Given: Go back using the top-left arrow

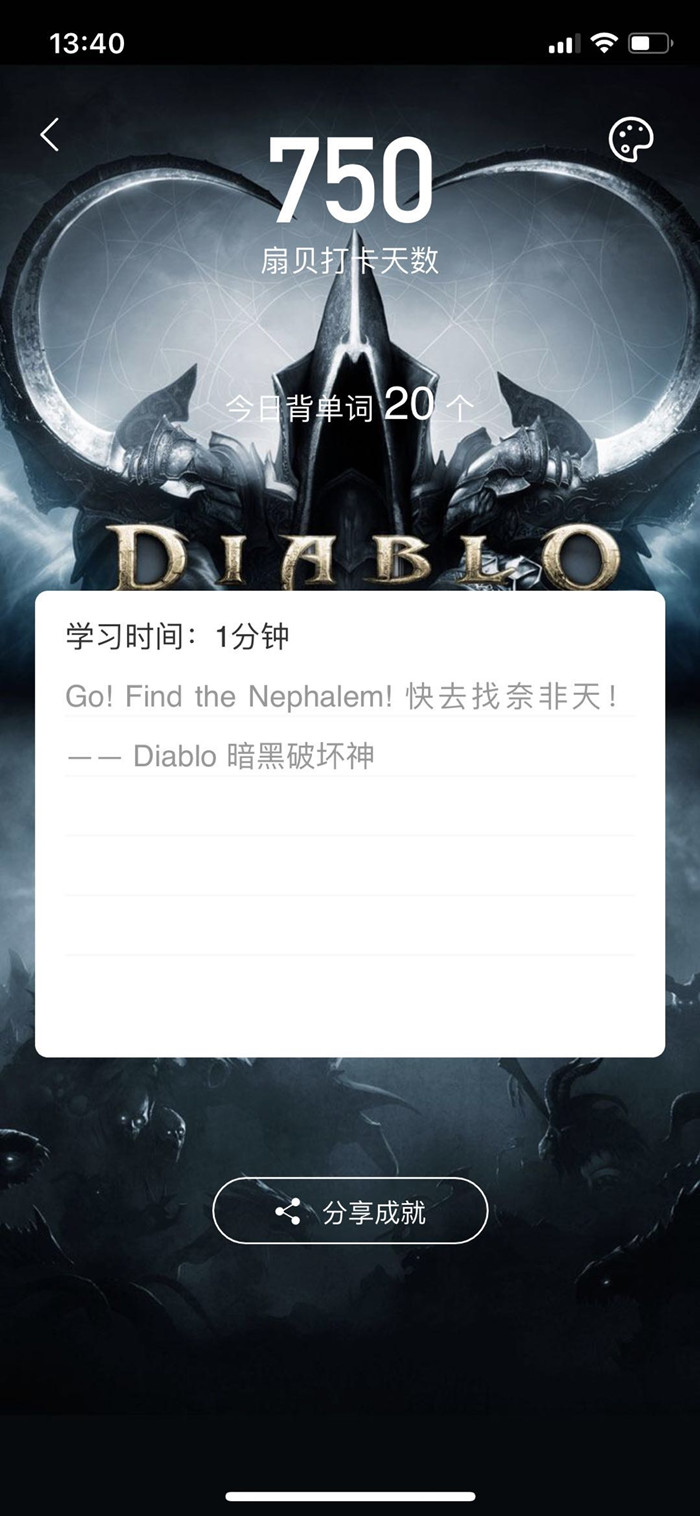Looking at the screenshot, I should (49, 134).
